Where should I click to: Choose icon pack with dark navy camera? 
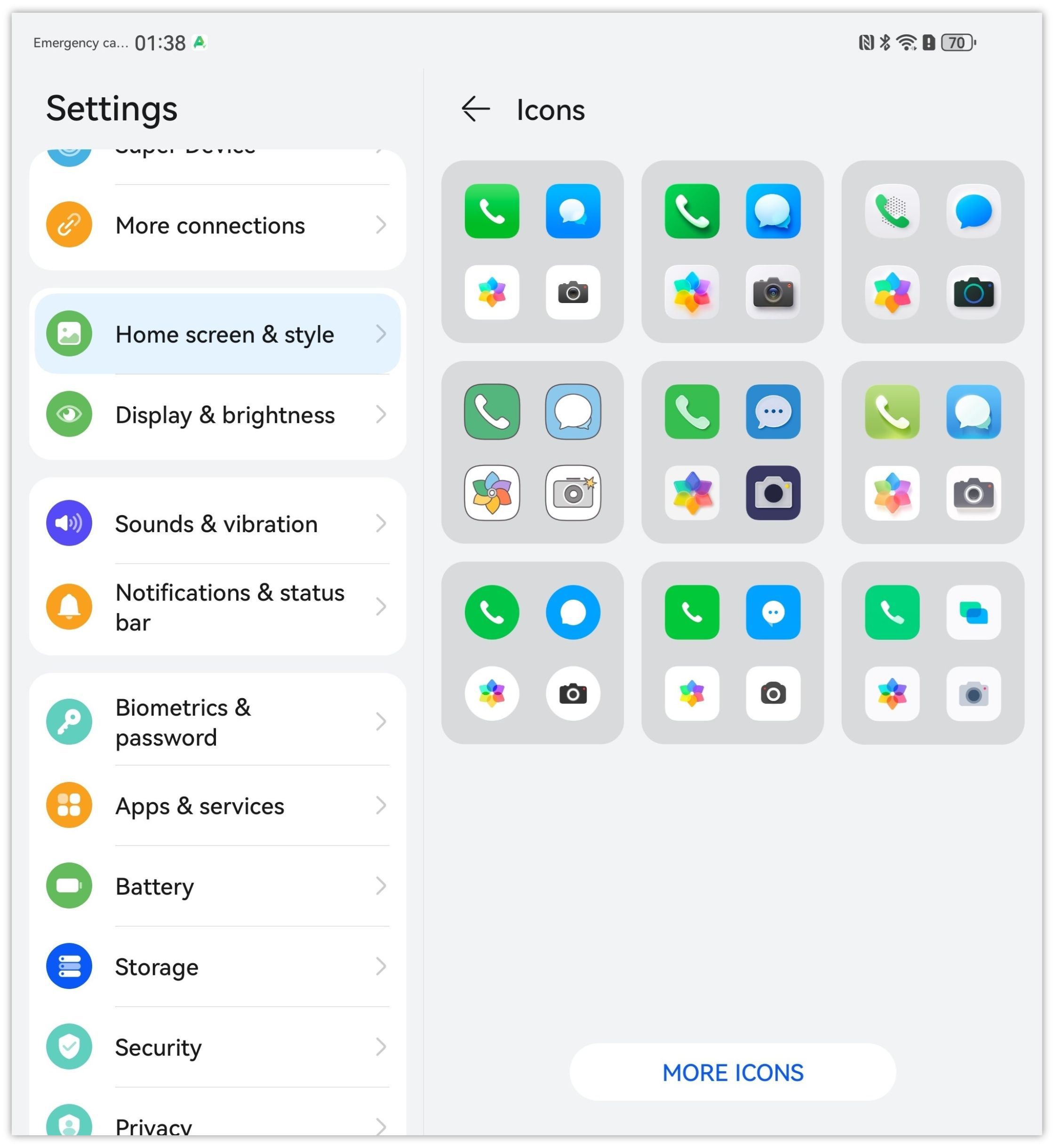pyautogui.click(x=732, y=452)
